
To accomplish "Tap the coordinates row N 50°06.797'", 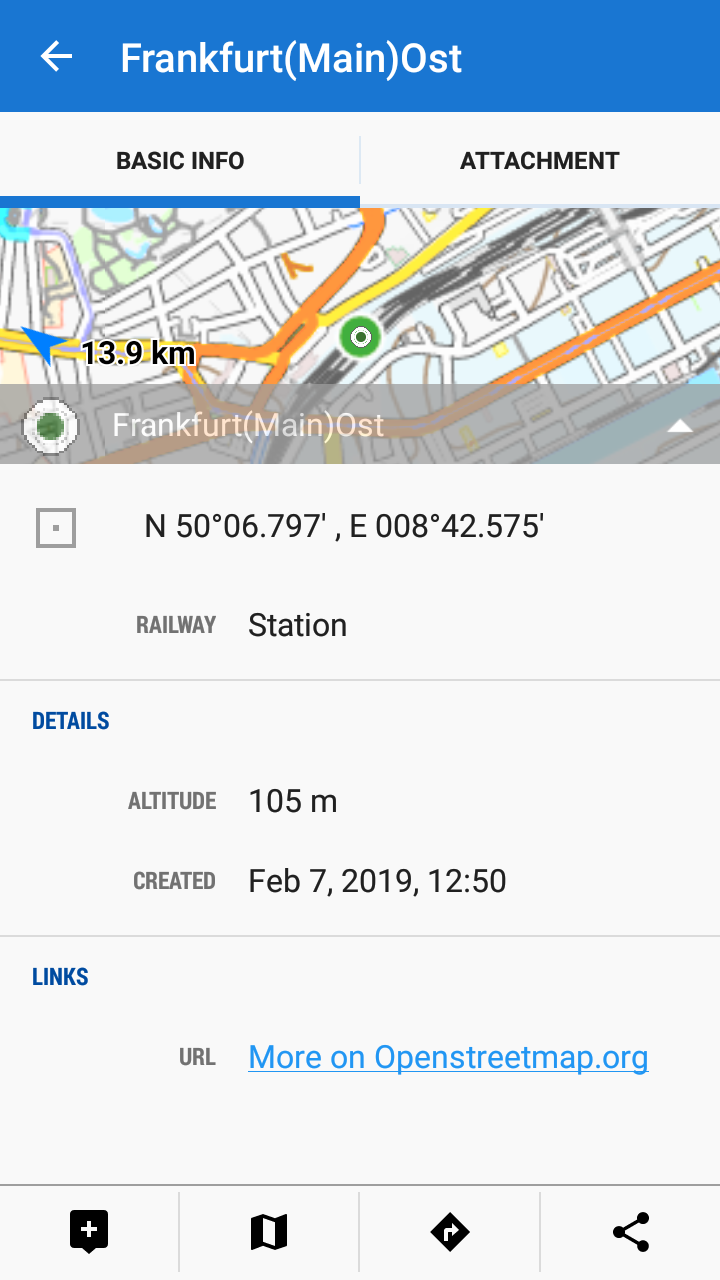I will [343, 526].
